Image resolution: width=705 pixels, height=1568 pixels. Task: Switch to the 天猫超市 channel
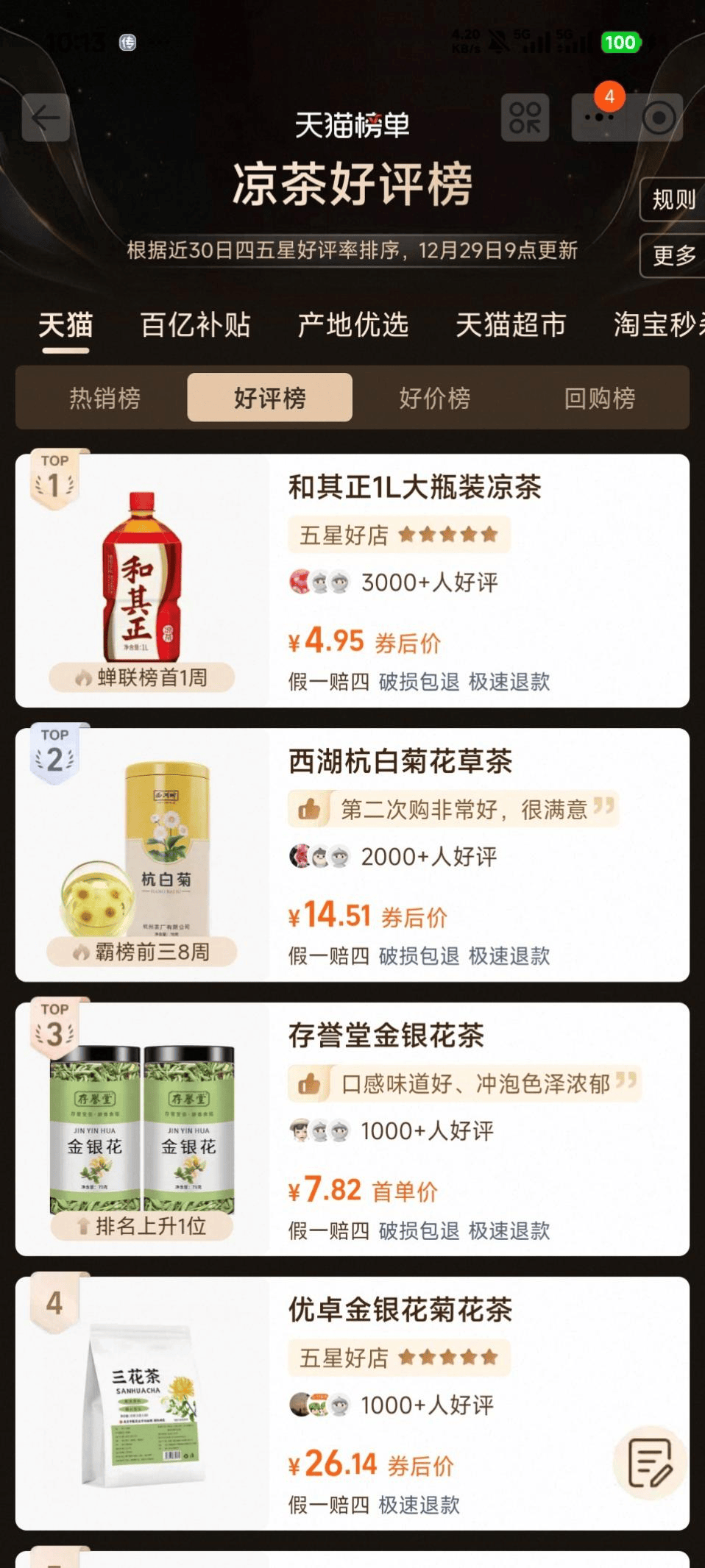point(511,326)
